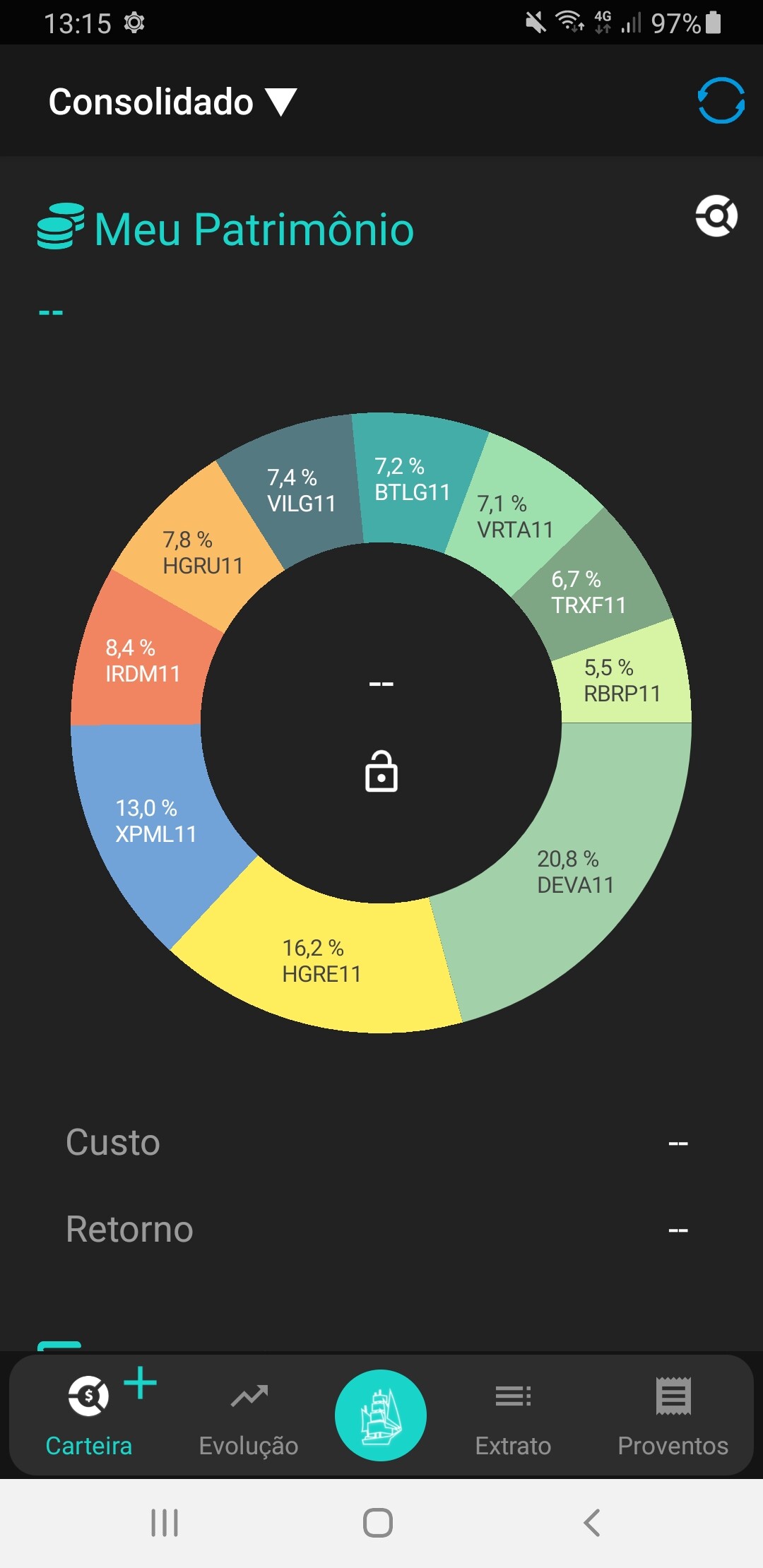Tap the refresh sync icon
This screenshot has height=1568, width=763.
721,100
